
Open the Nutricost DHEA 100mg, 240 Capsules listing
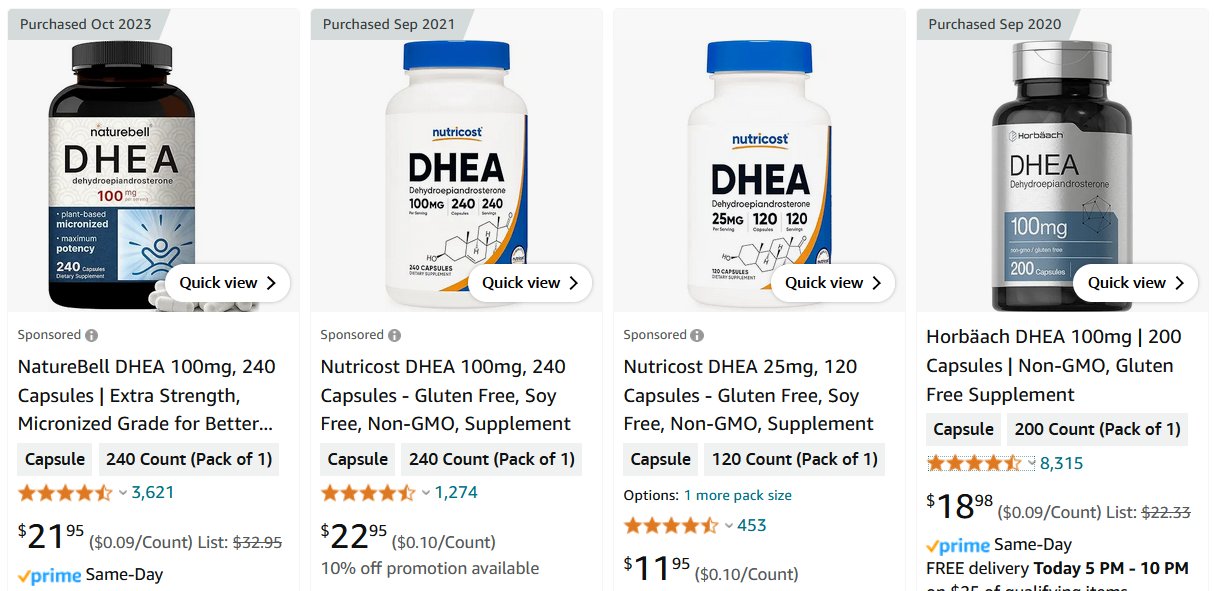coord(445,395)
